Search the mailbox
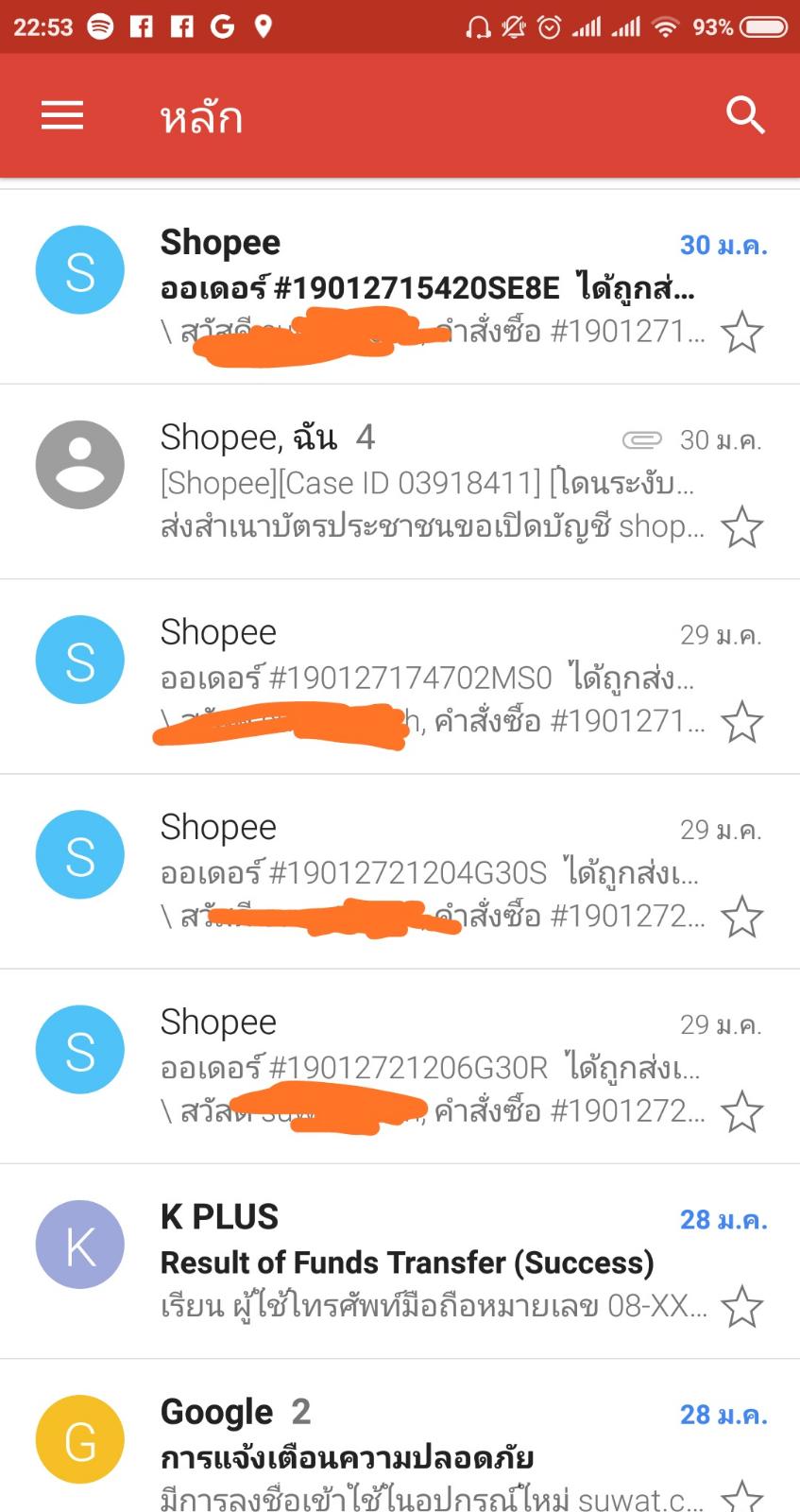 coord(744,115)
